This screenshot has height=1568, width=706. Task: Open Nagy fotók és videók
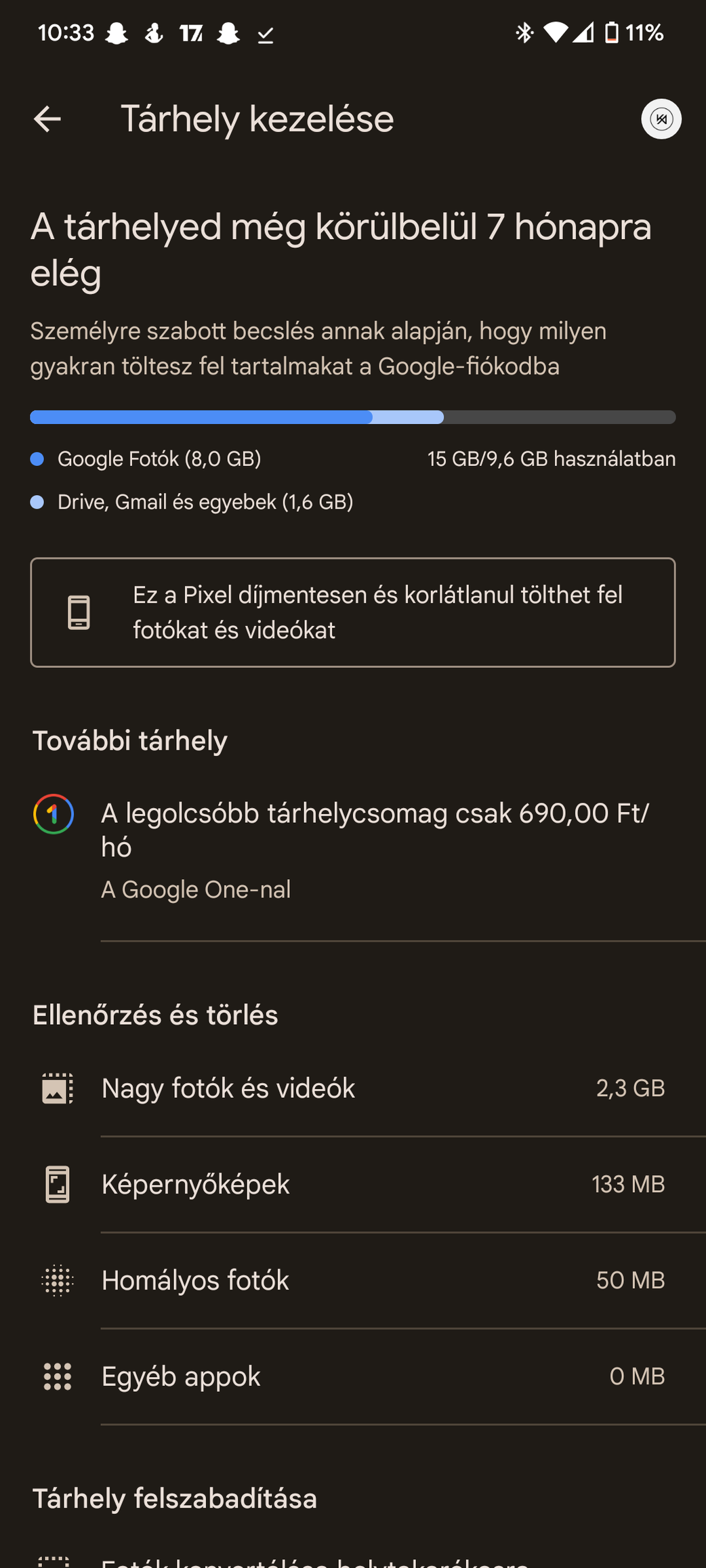tap(353, 1088)
